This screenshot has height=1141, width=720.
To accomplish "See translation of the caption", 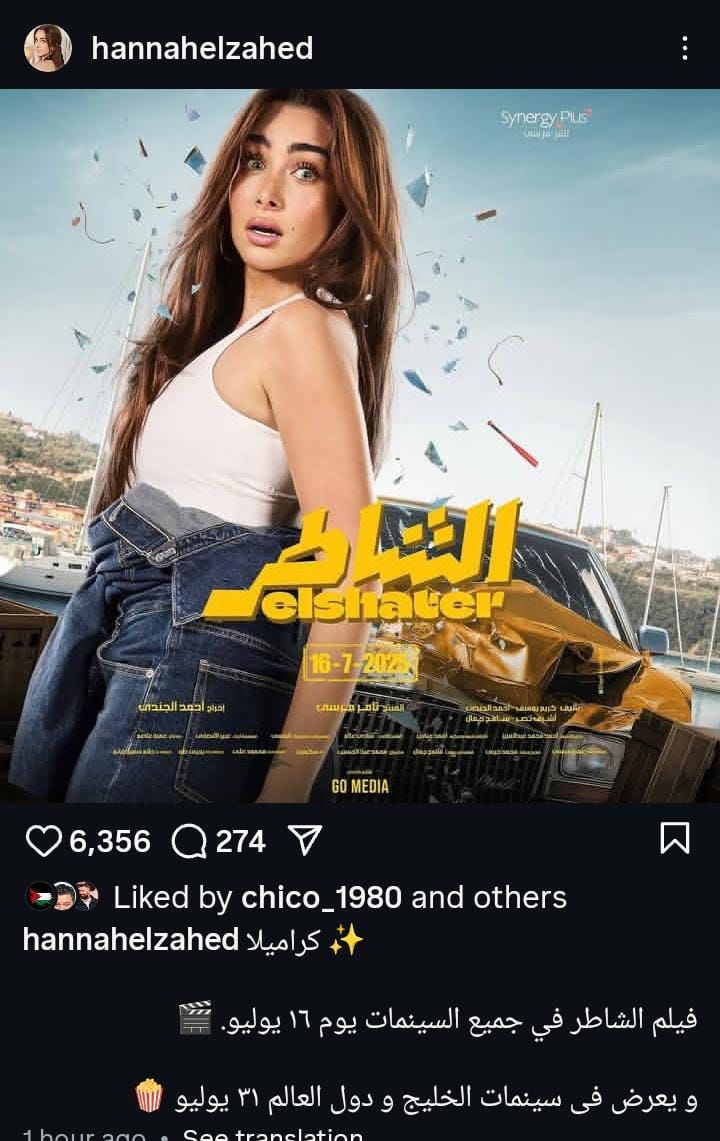I will click(272, 1134).
